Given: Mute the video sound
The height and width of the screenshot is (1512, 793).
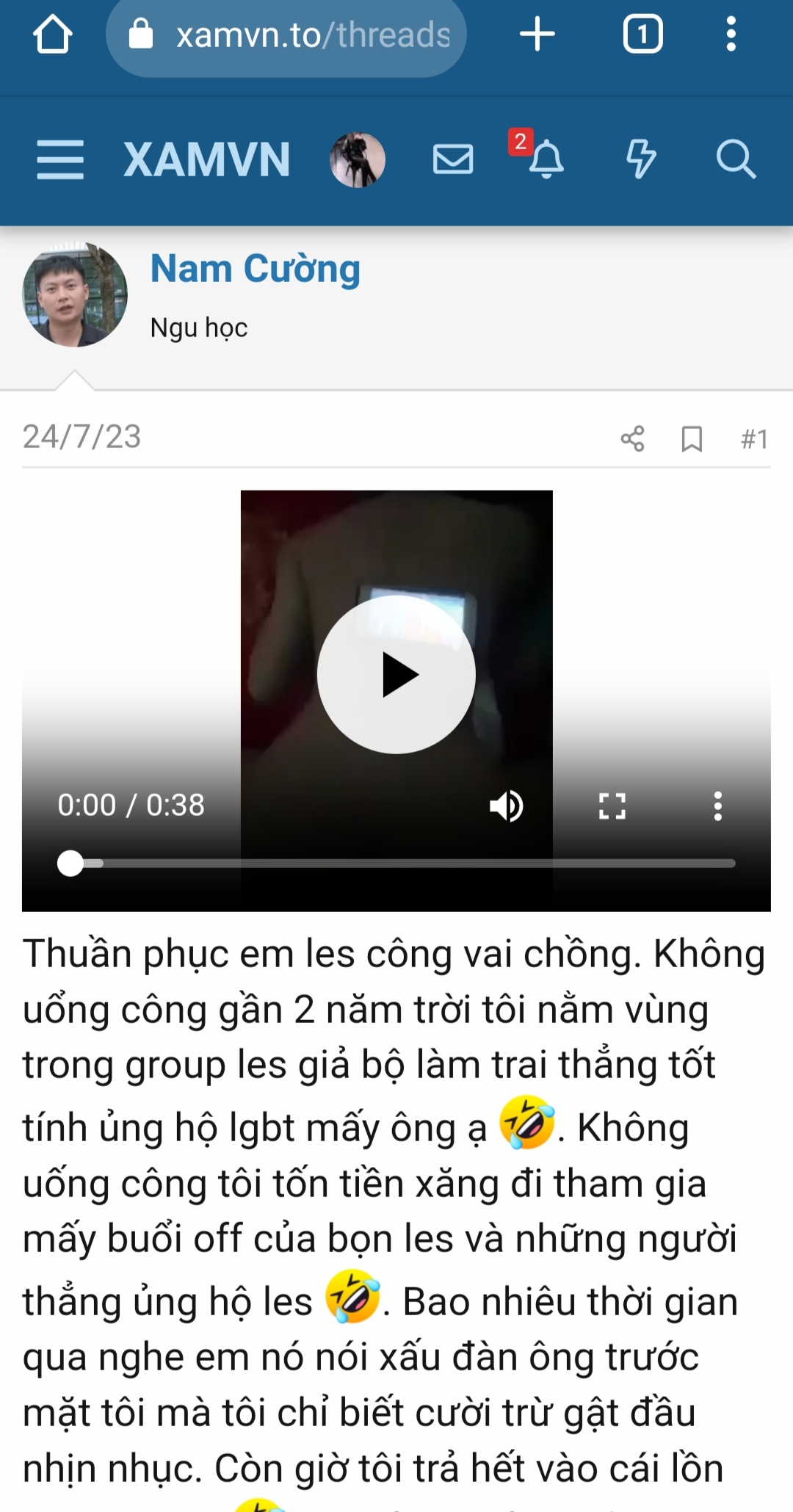Looking at the screenshot, I should (507, 806).
